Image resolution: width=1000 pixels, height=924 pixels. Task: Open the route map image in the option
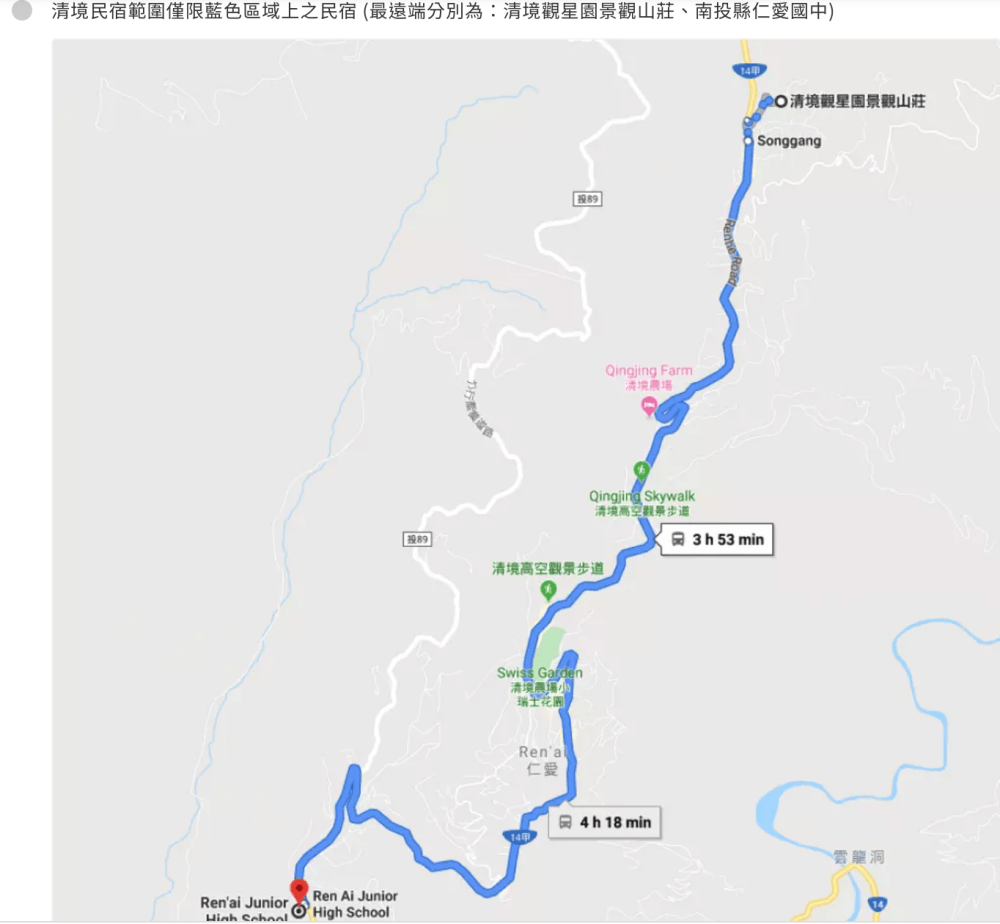pyautogui.click(x=525, y=480)
